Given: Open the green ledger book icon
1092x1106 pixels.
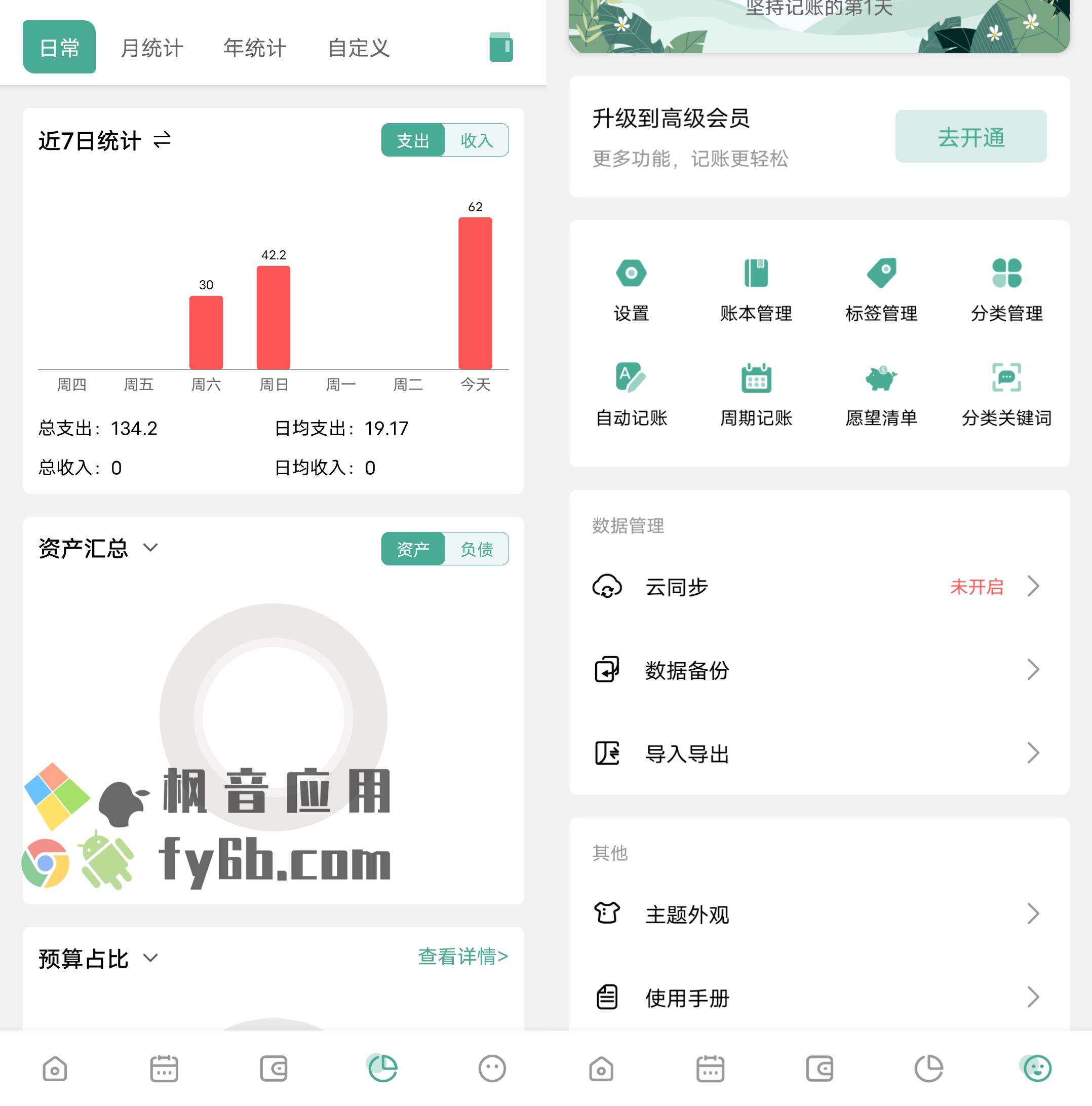Looking at the screenshot, I should pyautogui.click(x=501, y=47).
